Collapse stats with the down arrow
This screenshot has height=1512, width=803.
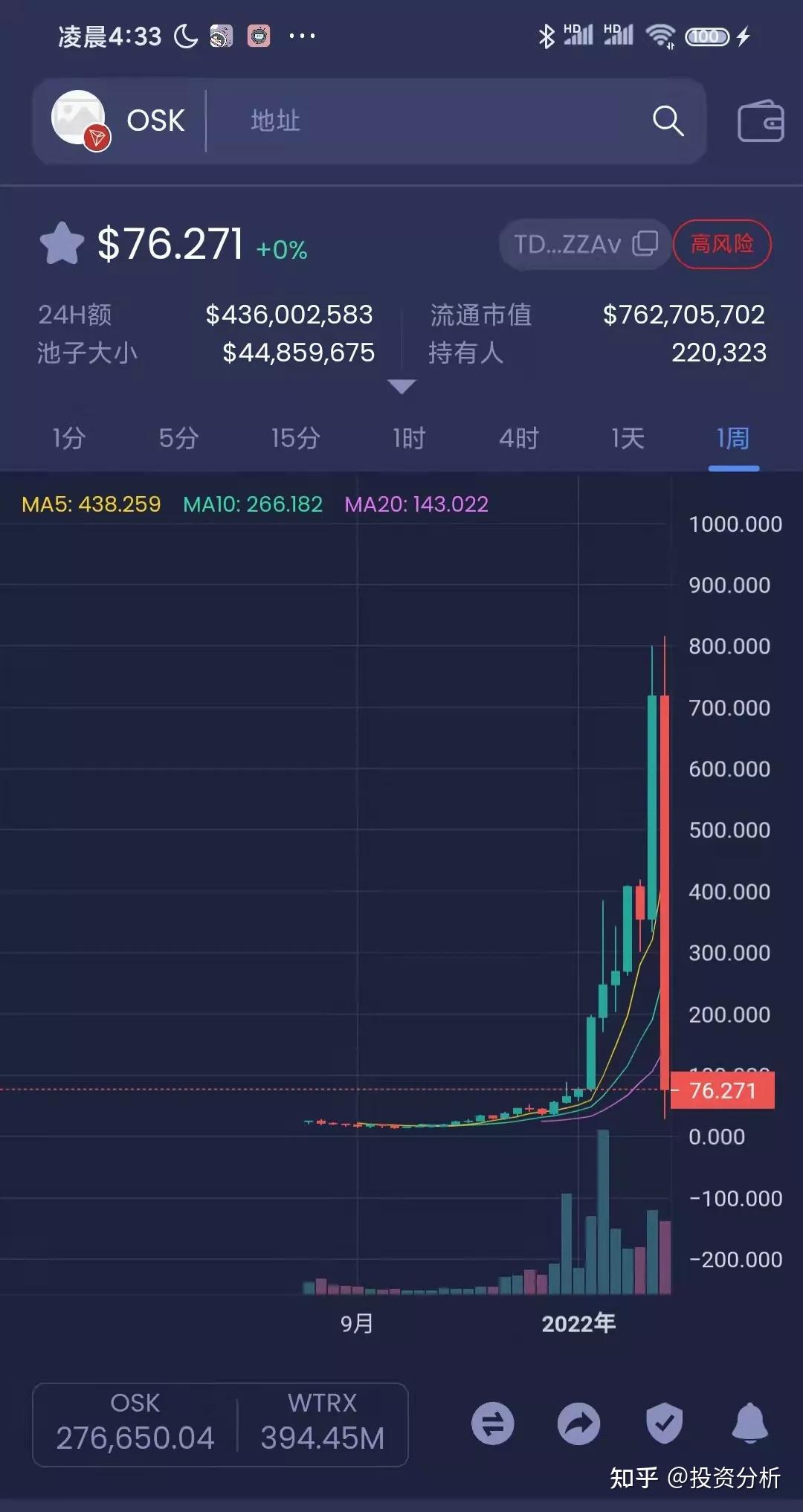(401, 386)
